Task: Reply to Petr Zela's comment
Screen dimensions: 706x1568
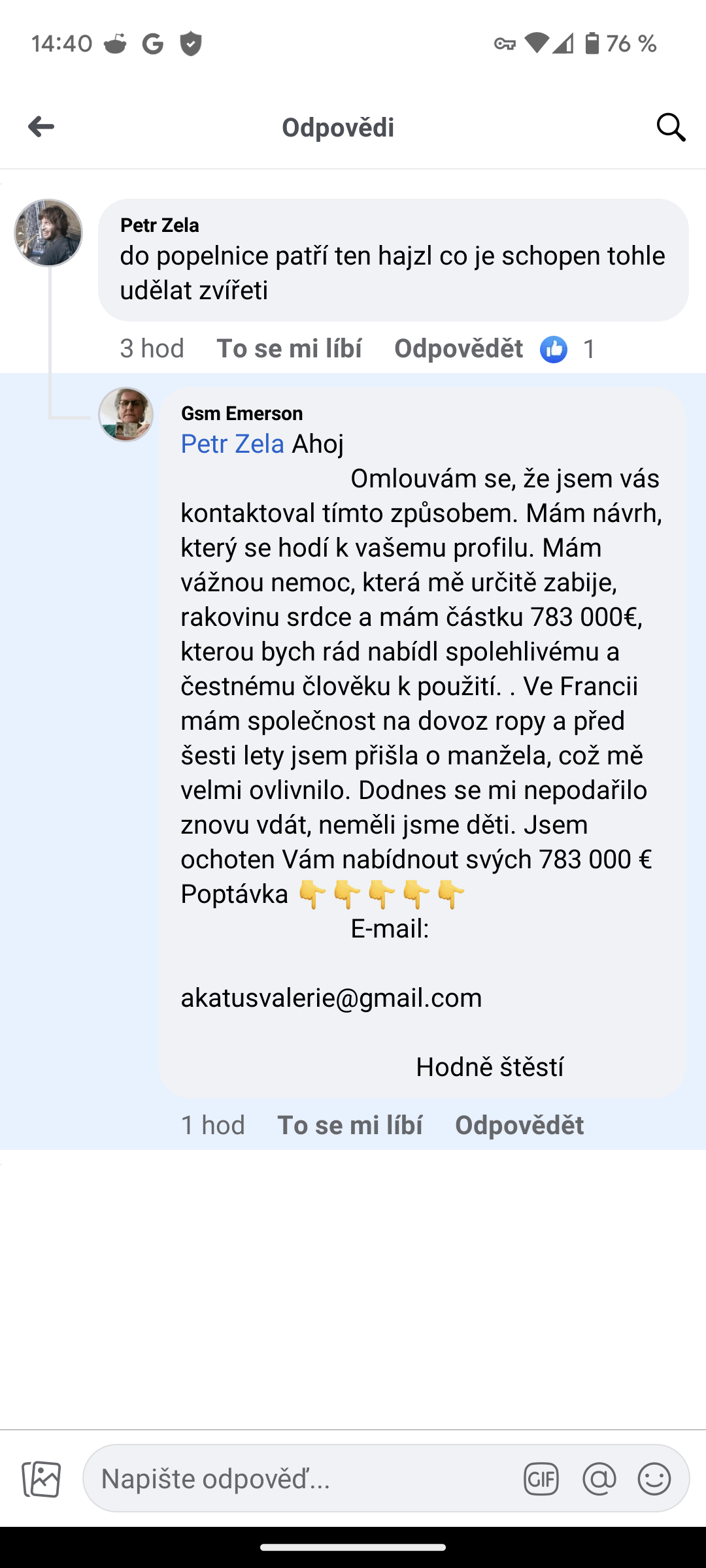Action: (x=458, y=349)
